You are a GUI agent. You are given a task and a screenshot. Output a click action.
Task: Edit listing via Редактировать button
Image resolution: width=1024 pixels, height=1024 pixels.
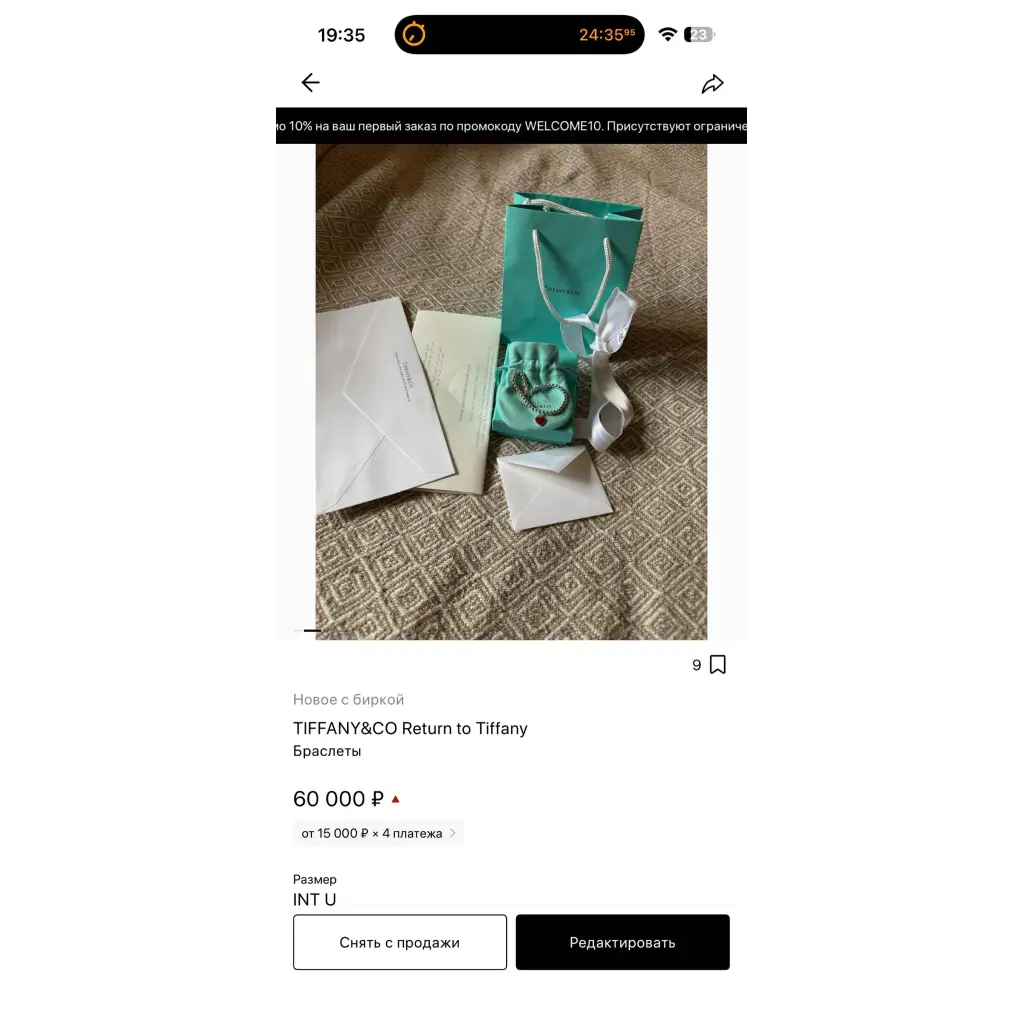click(622, 942)
